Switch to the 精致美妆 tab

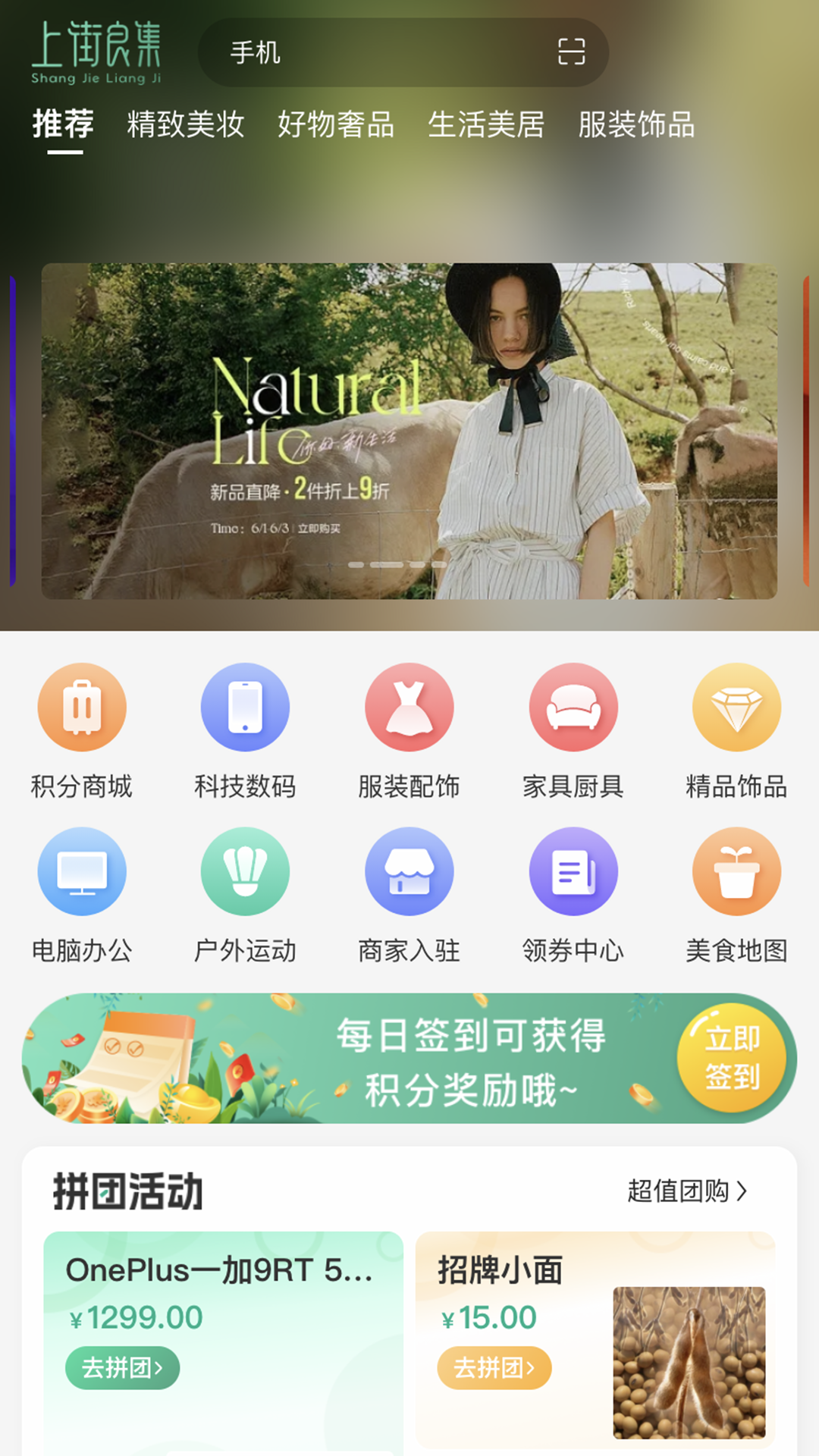pyautogui.click(x=186, y=125)
